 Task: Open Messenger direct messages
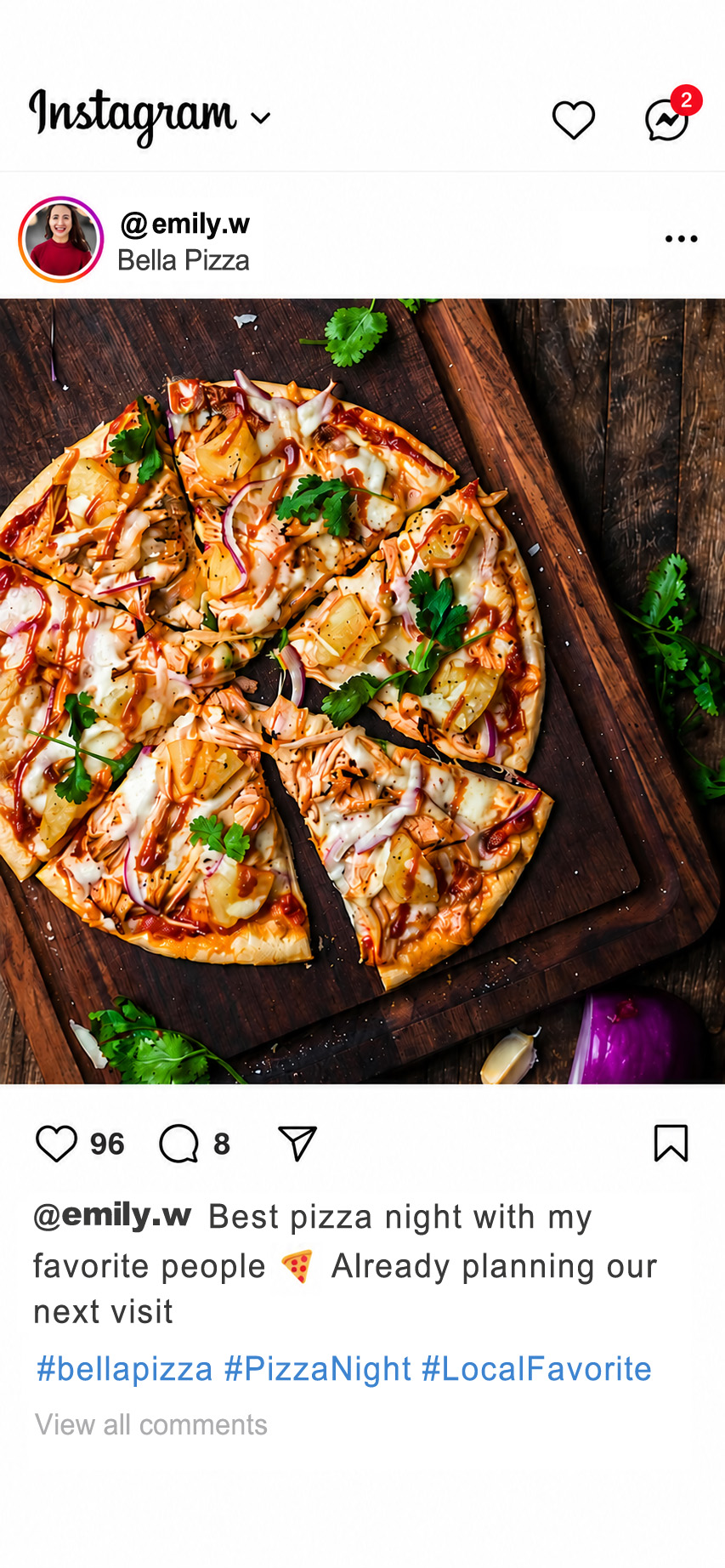coord(667,120)
